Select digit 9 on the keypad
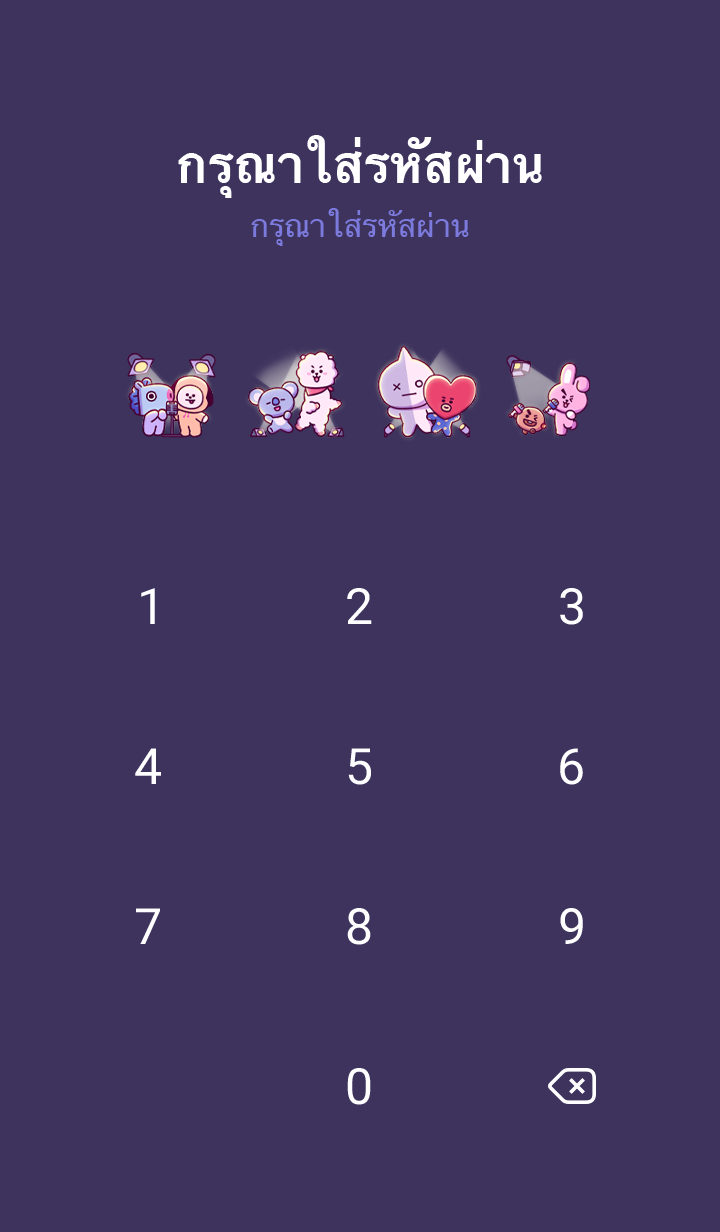 point(571,927)
